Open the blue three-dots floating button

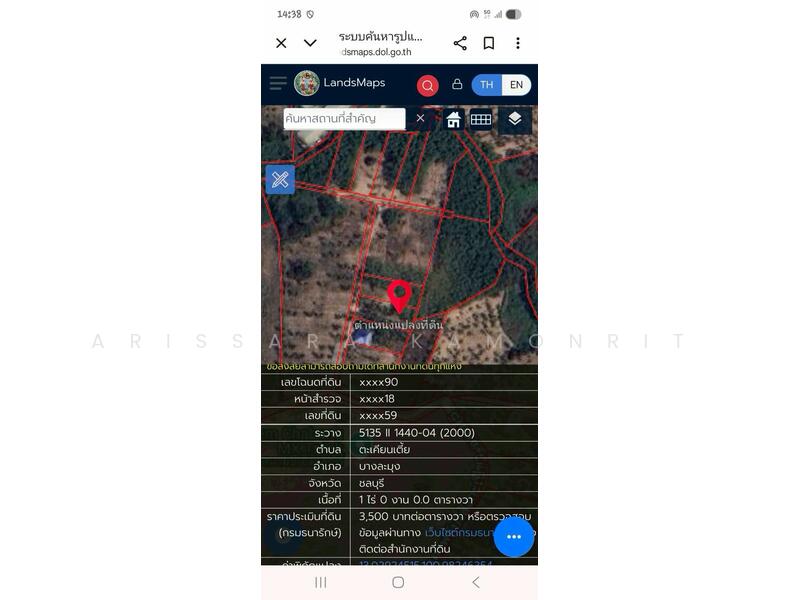point(514,537)
